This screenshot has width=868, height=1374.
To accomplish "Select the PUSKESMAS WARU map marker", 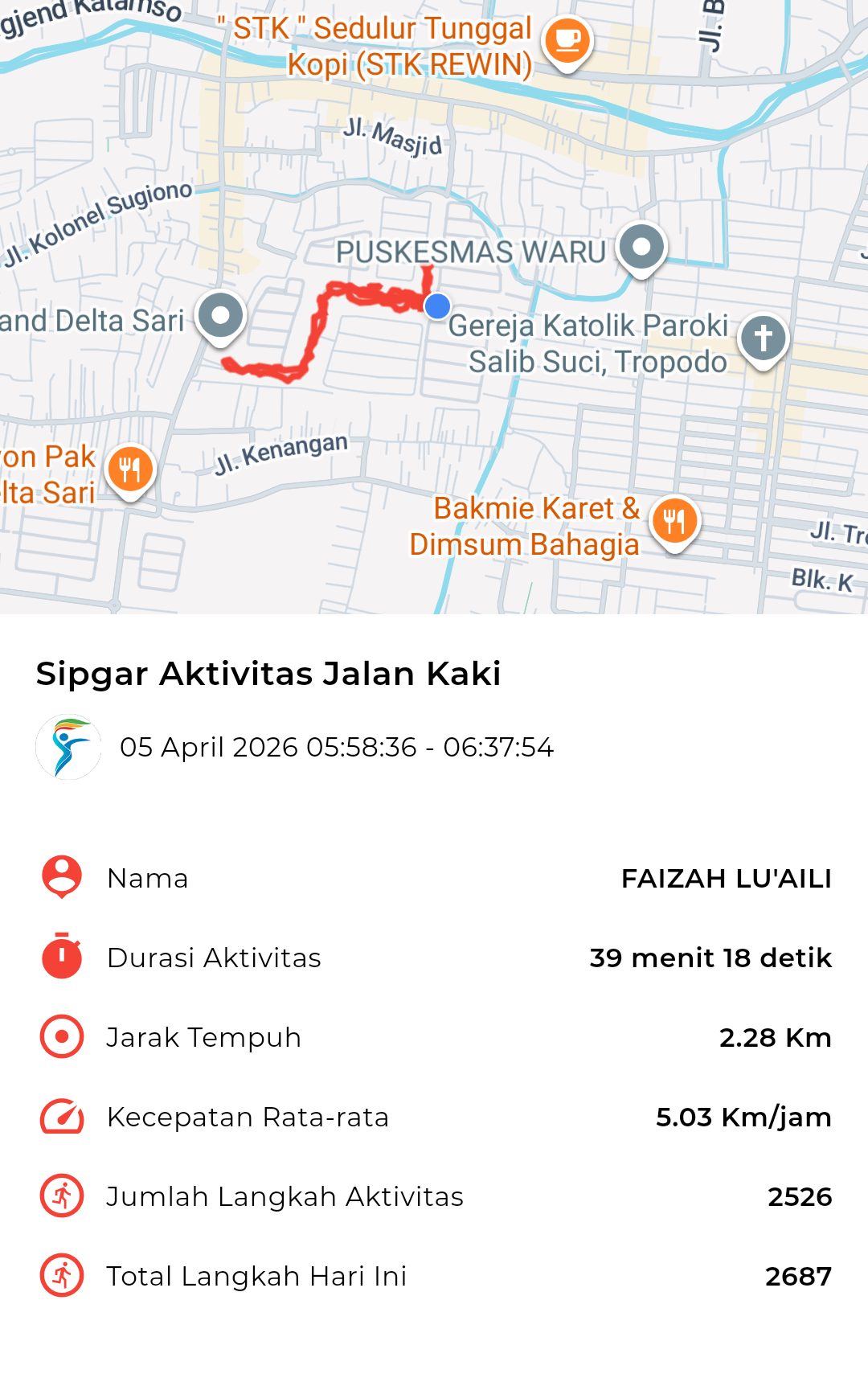I will click(x=641, y=247).
